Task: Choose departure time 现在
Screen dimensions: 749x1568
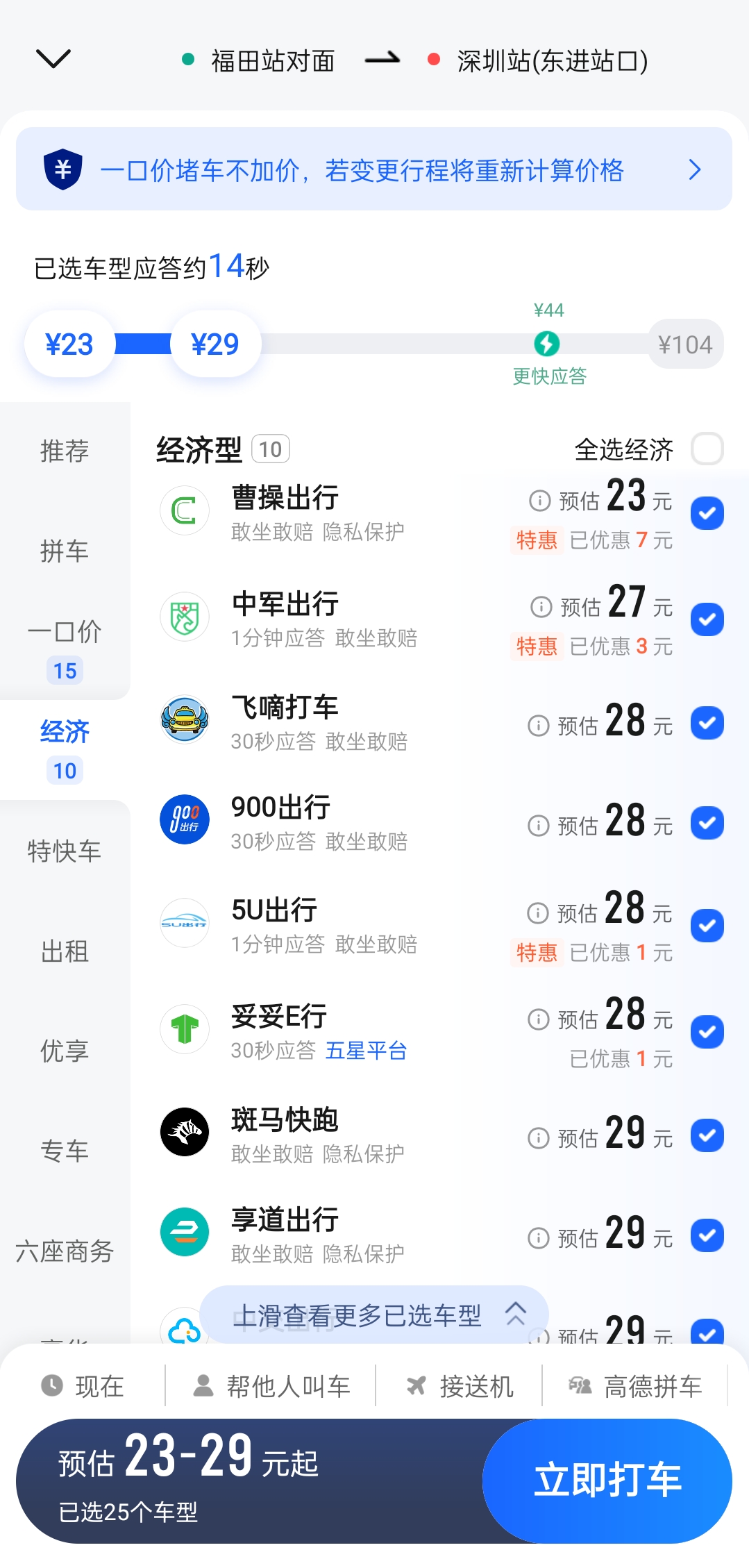Action: coord(83,1386)
